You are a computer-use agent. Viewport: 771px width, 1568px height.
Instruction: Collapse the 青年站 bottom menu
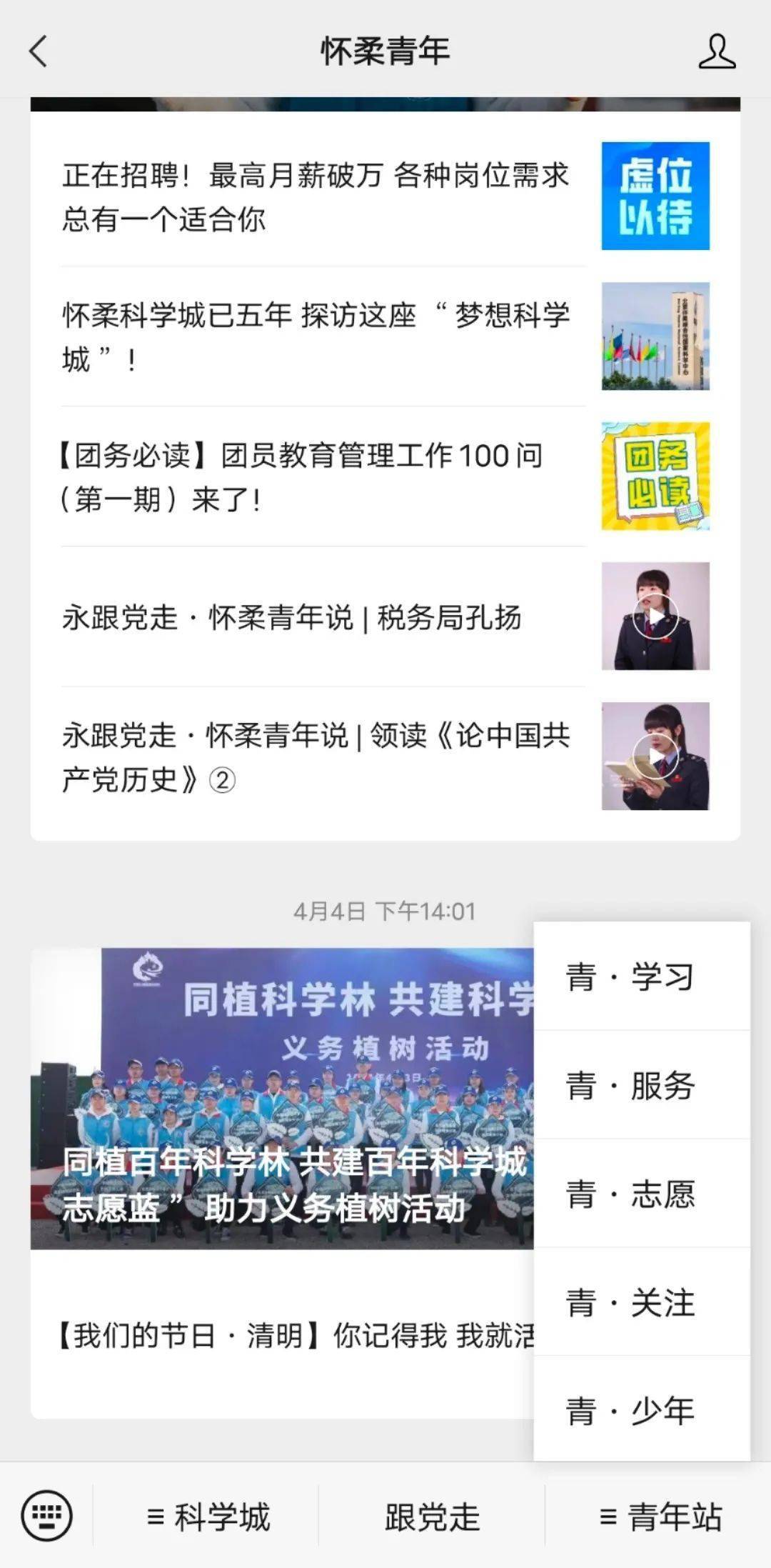(660, 1517)
